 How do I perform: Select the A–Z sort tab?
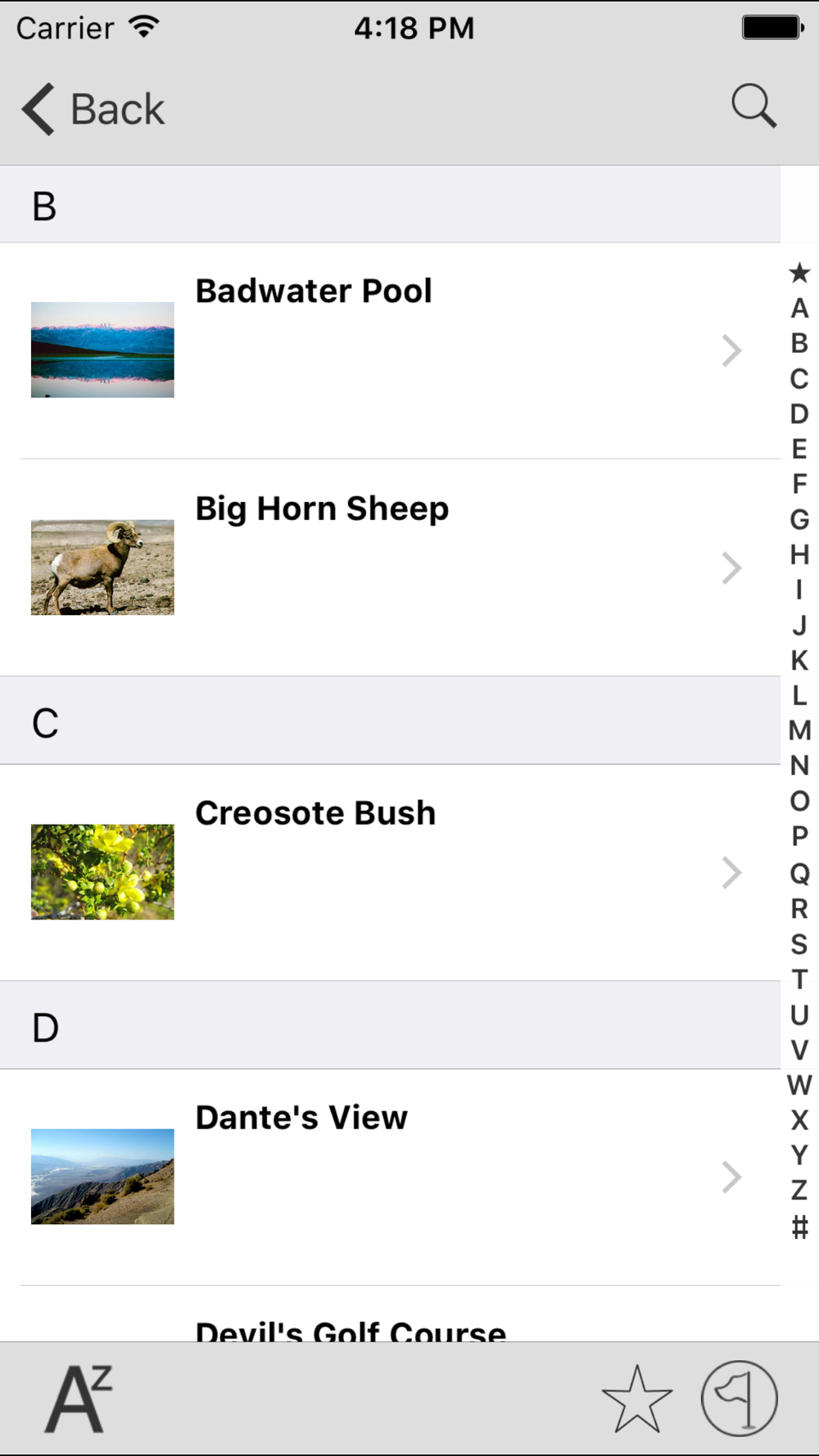click(78, 1399)
